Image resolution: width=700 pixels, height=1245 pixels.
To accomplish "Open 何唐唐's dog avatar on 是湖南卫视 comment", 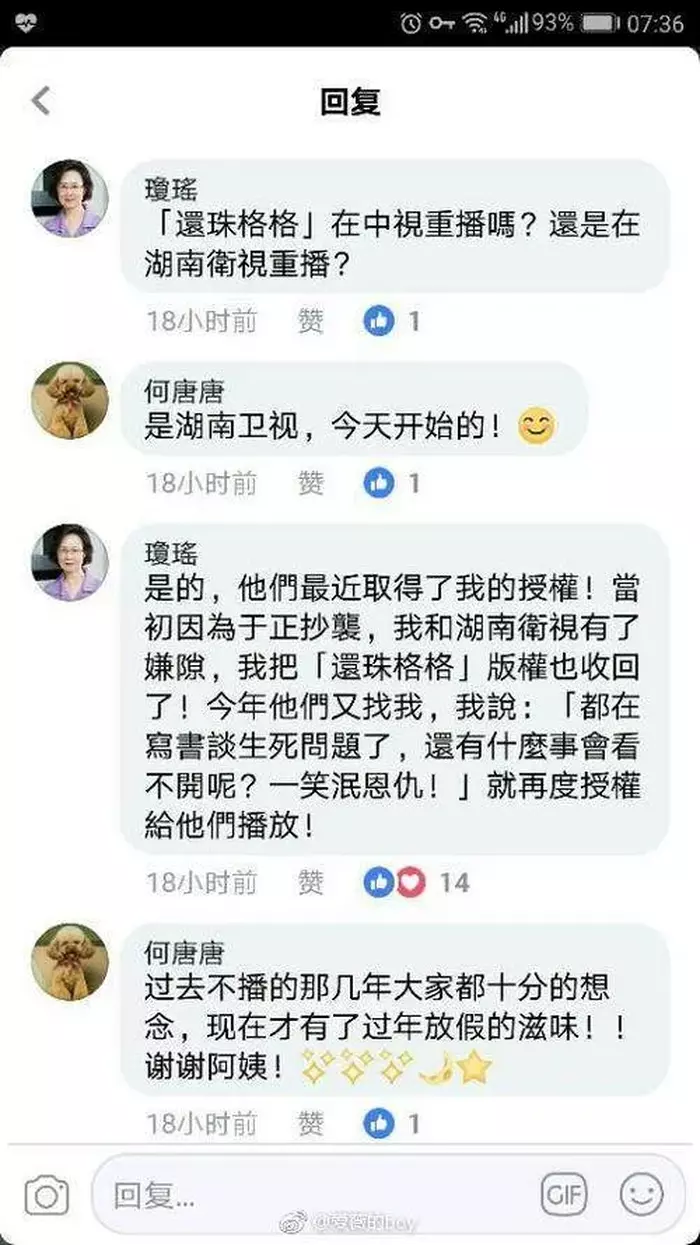I will point(70,400).
